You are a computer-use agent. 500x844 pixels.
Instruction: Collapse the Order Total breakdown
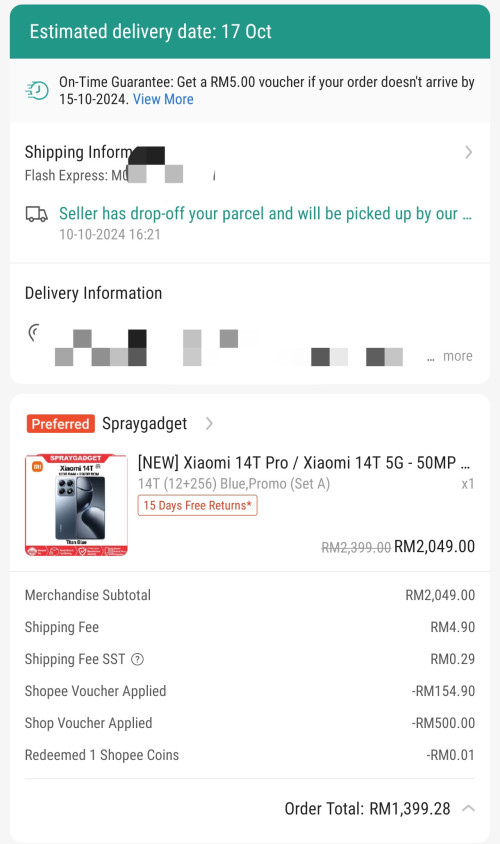[468, 808]
